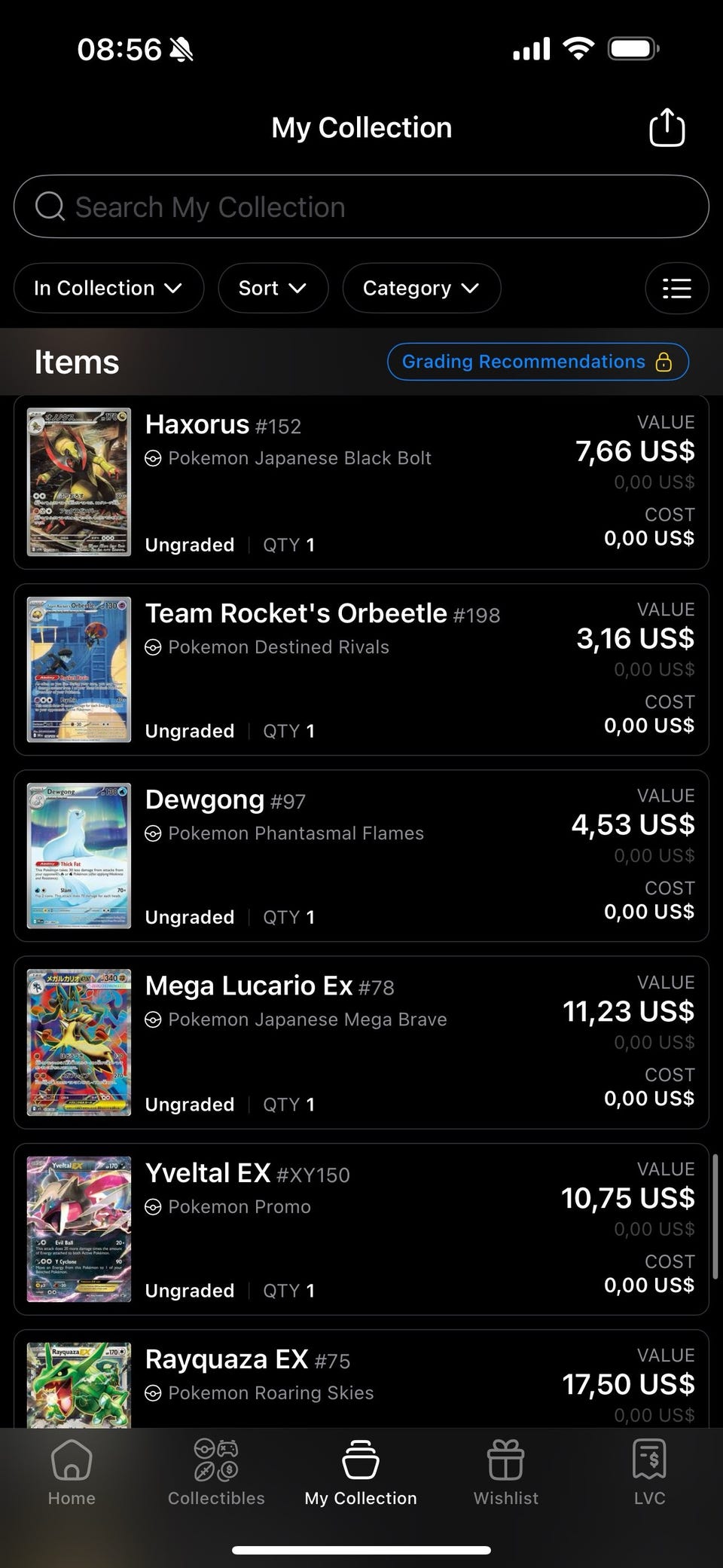Tap the My Collection tab
The width and height of the screenshot is (723, 1568).
coord(361,1472)
